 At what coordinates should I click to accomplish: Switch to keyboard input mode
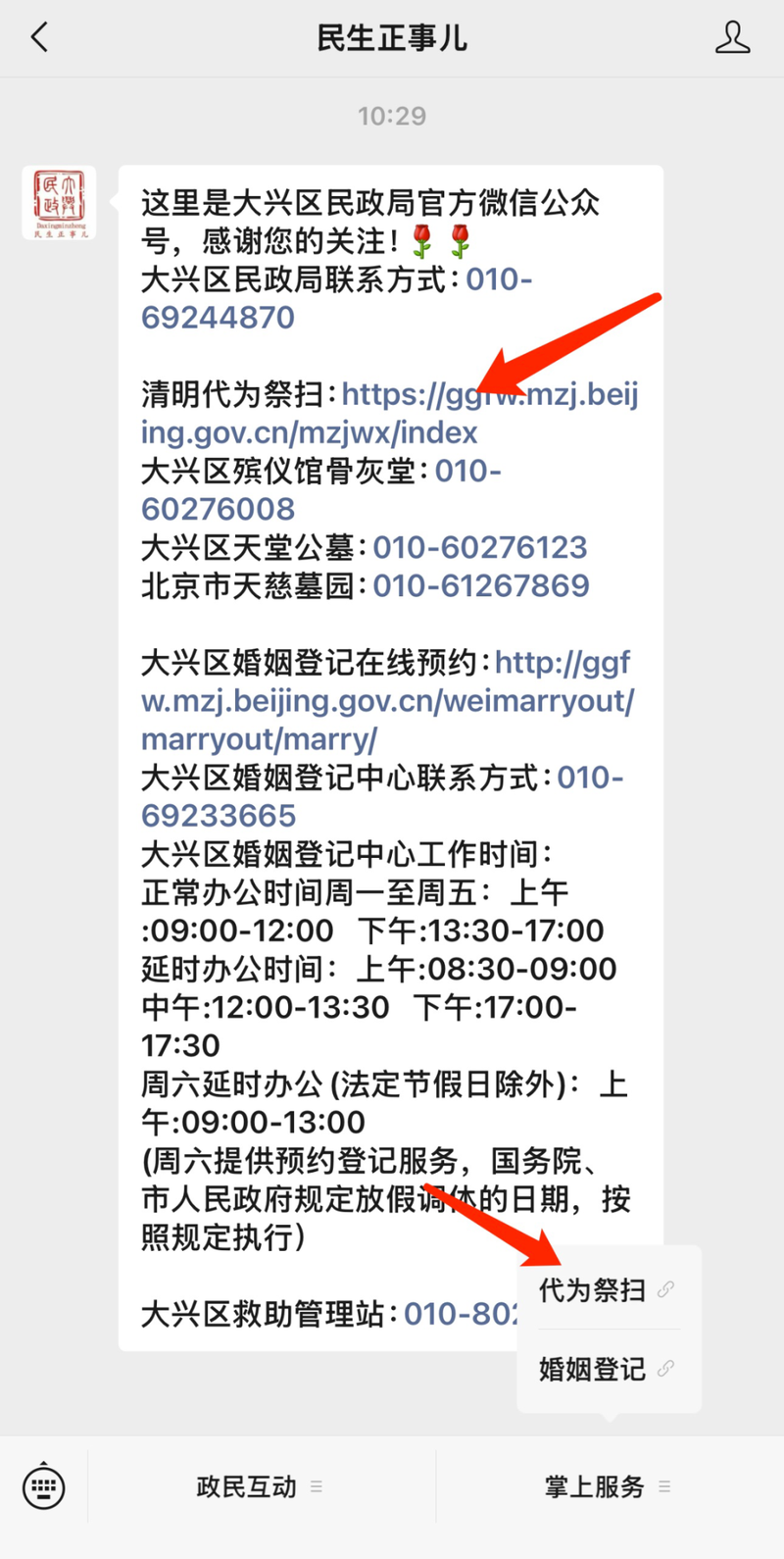(43, 1487)
